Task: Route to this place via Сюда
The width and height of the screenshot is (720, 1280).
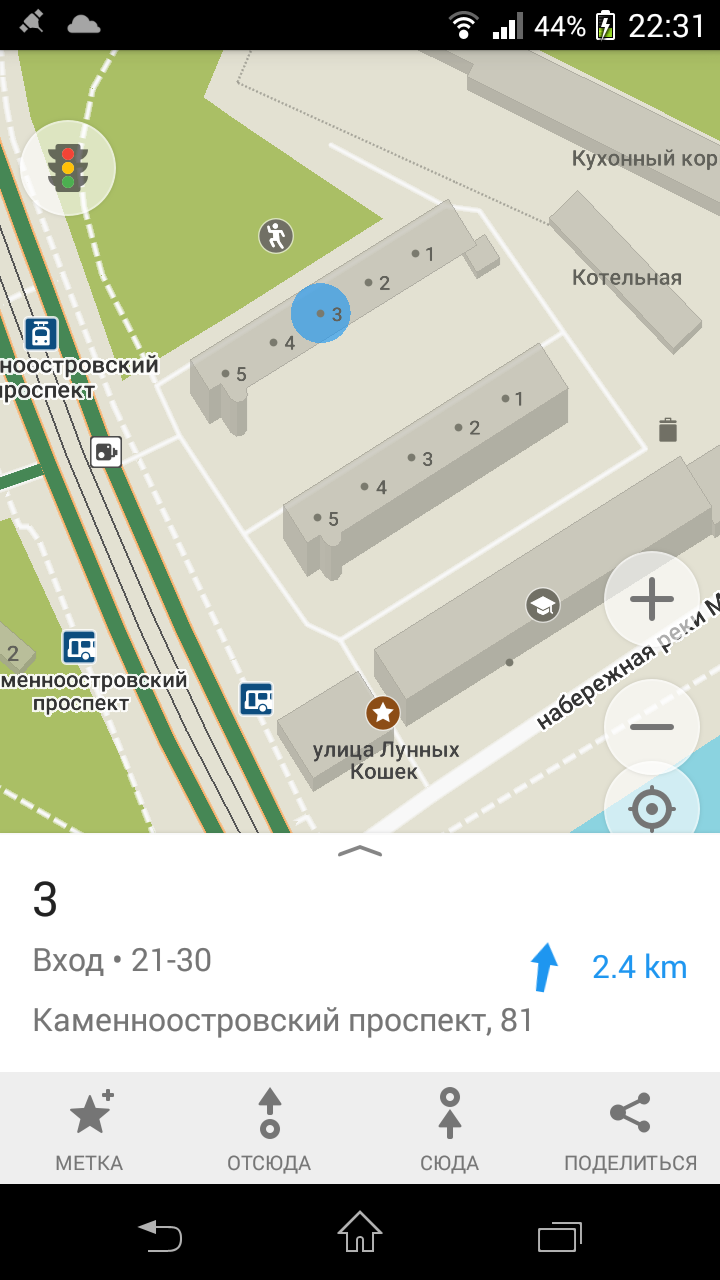Action: 450,1130
